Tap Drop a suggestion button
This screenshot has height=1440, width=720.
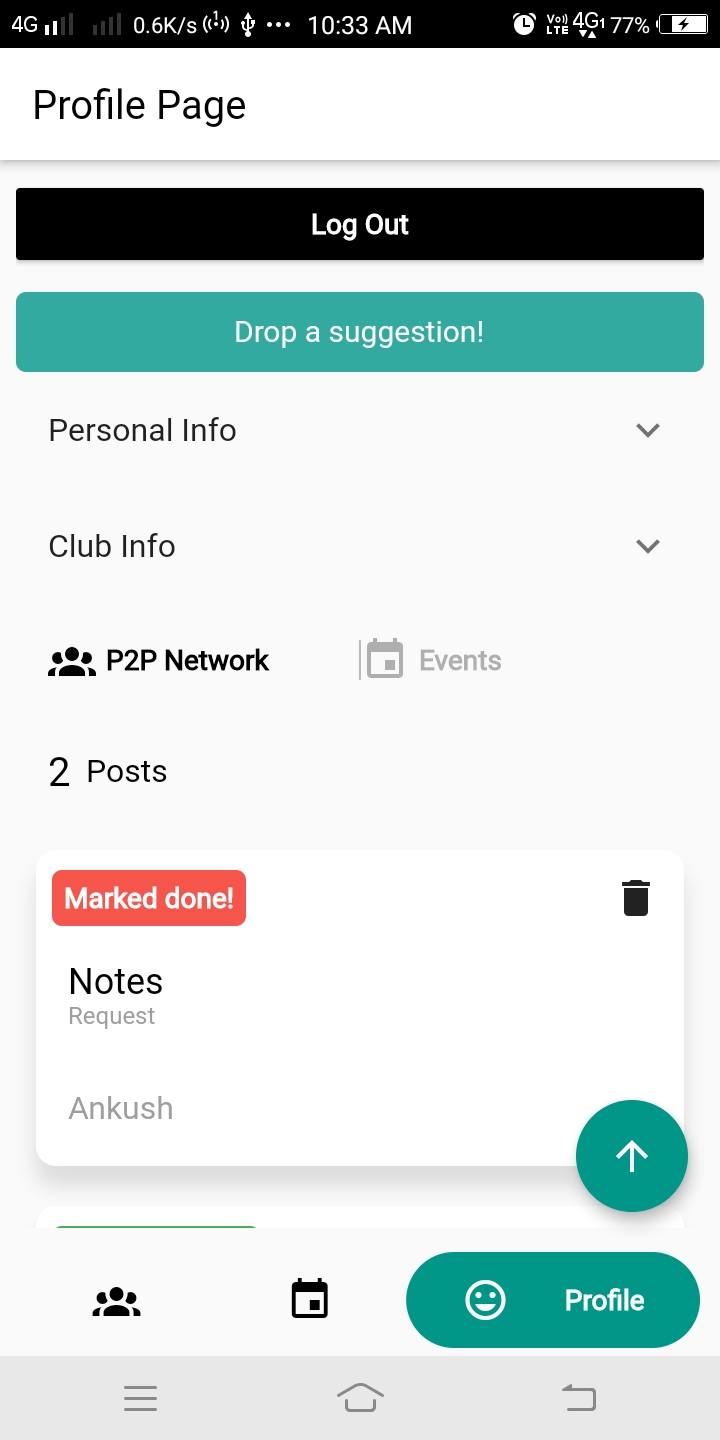pyautogui.click(x=360, y=332)
